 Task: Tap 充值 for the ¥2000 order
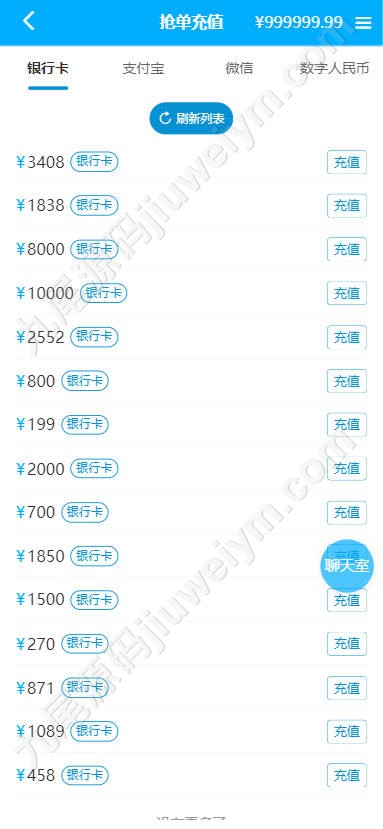click(x=347, y=468)
